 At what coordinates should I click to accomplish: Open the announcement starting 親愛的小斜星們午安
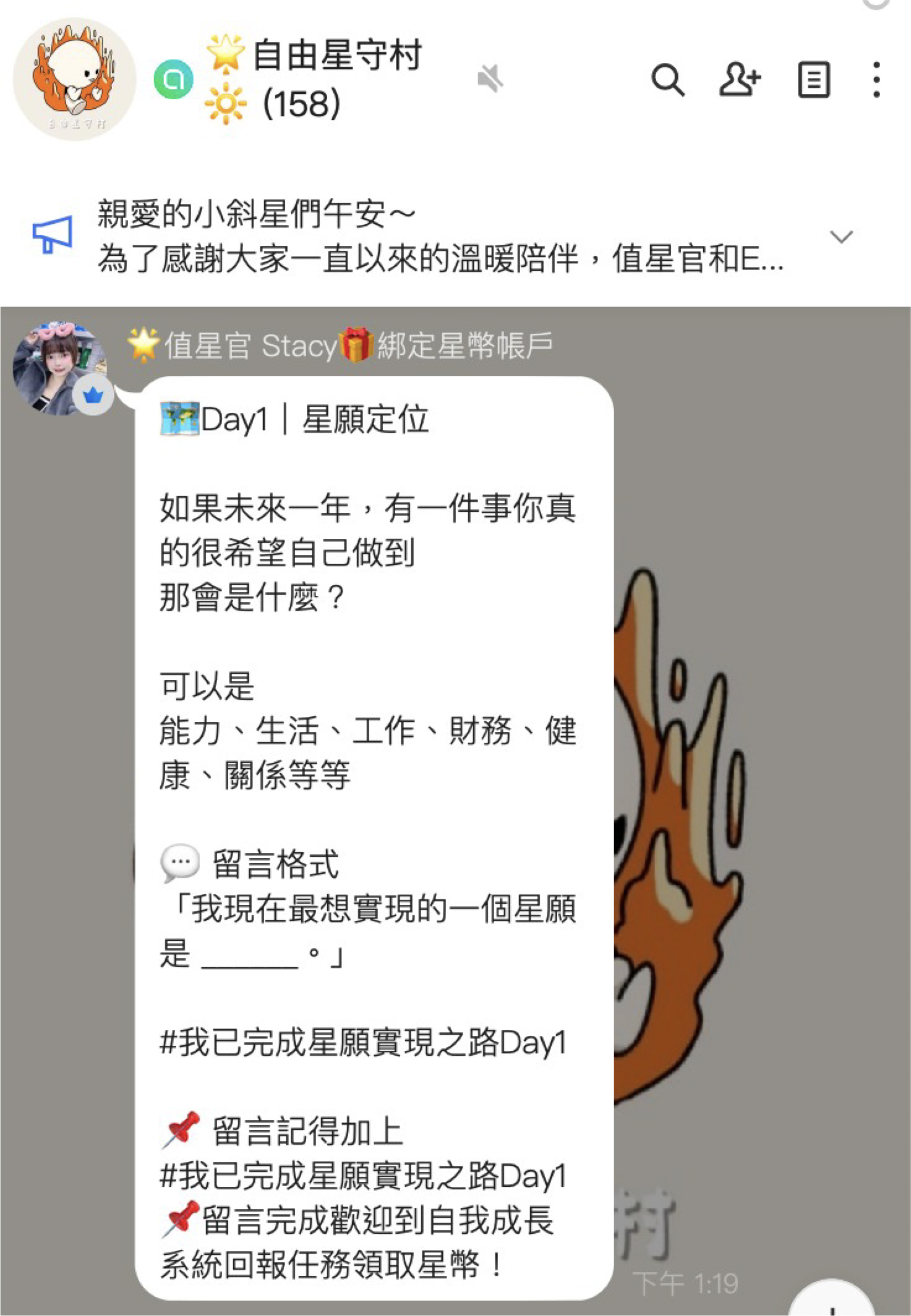click(x=439, y=236)
